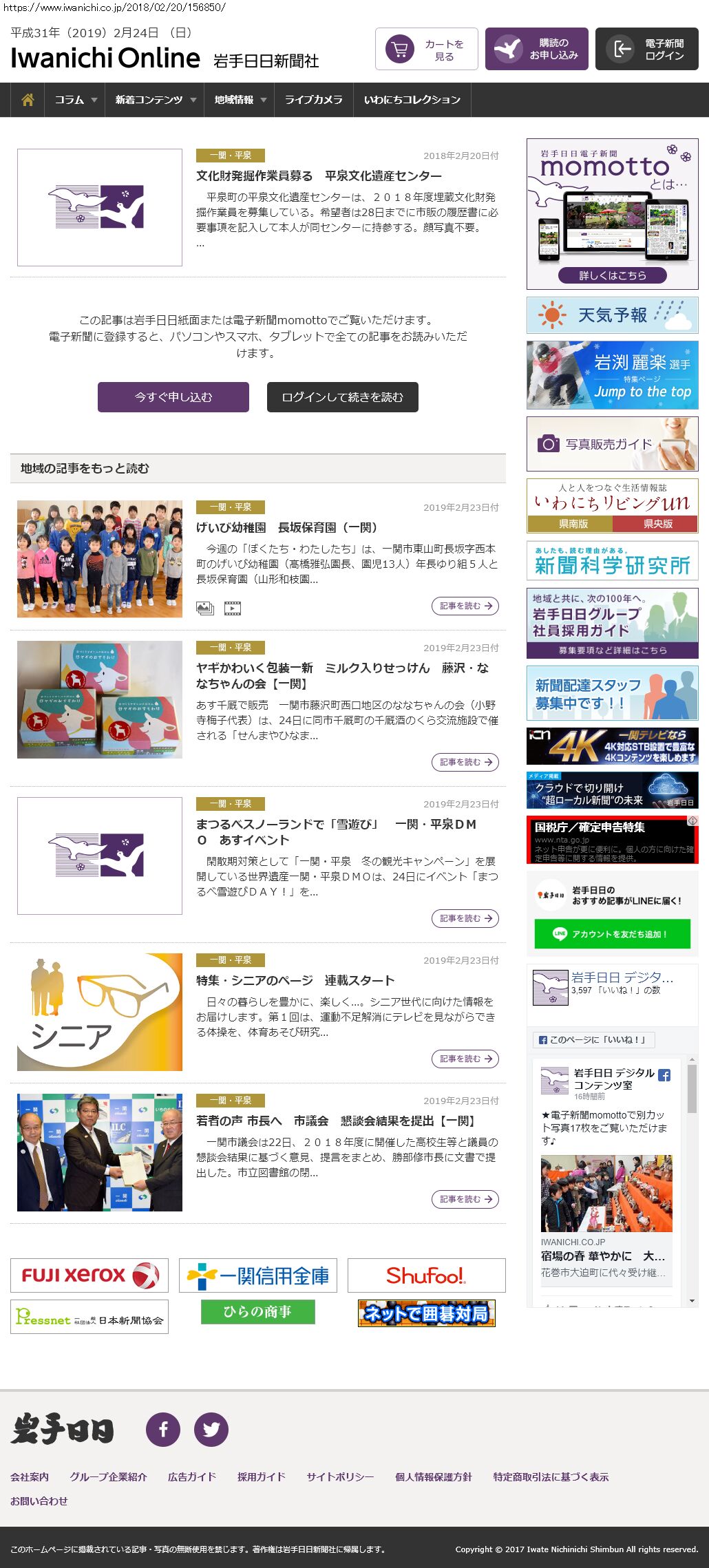Open the ライブカメラ page
The width and height of the screenshot is (709, 1568).
(x=313, y=100)
